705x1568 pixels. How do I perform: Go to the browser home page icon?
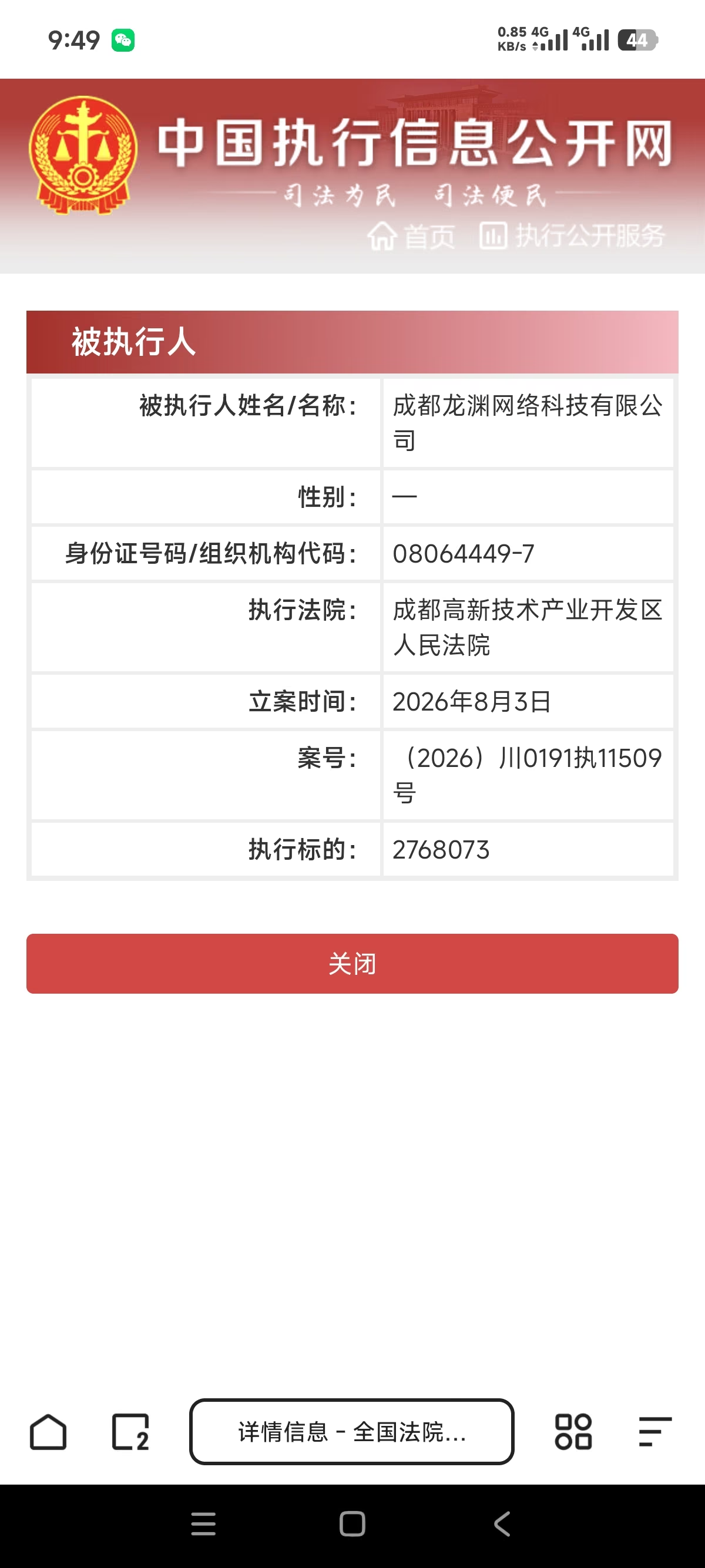[48, 1432]
